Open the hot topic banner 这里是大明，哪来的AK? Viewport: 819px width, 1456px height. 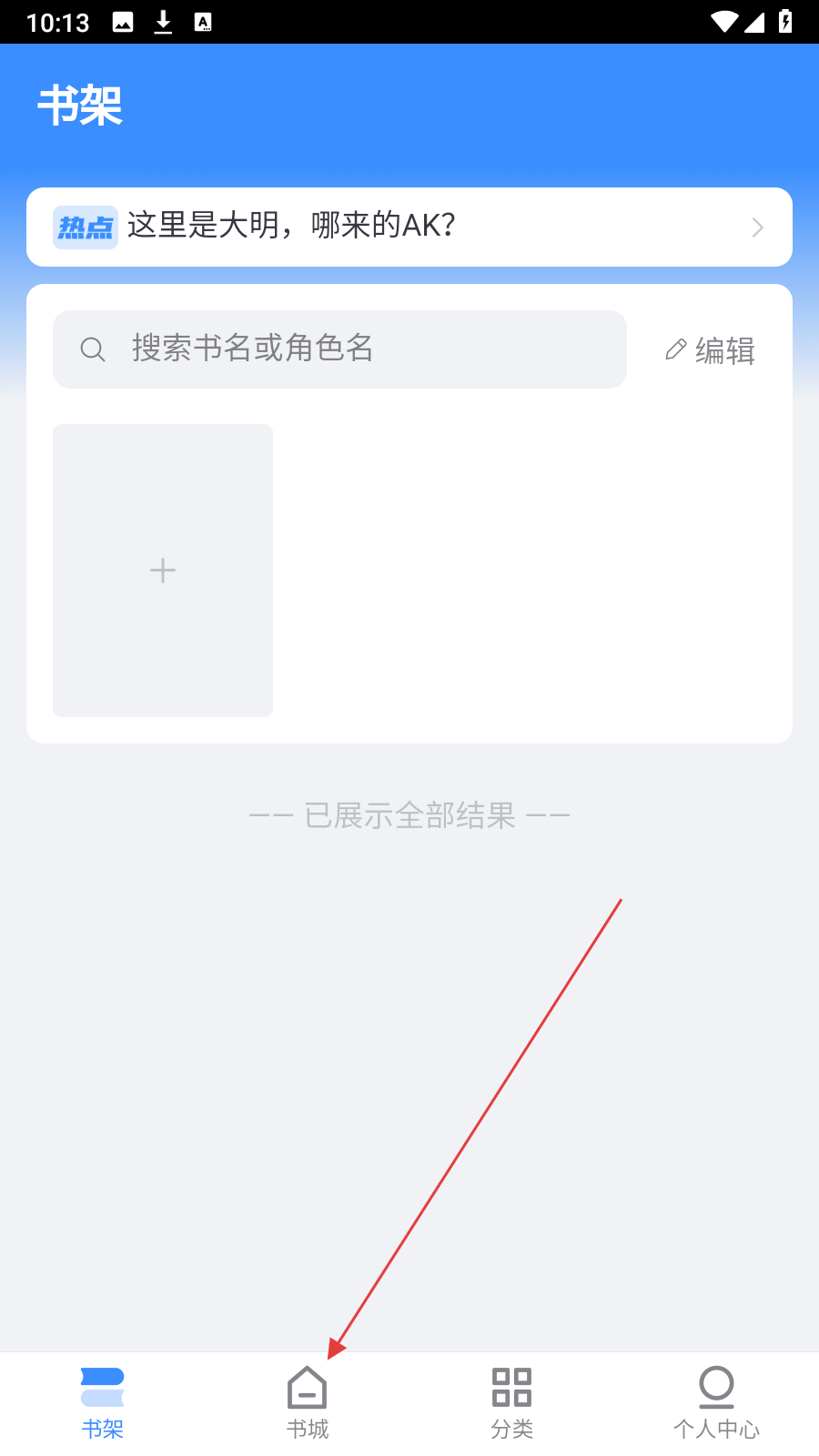(x=409, y=227)
